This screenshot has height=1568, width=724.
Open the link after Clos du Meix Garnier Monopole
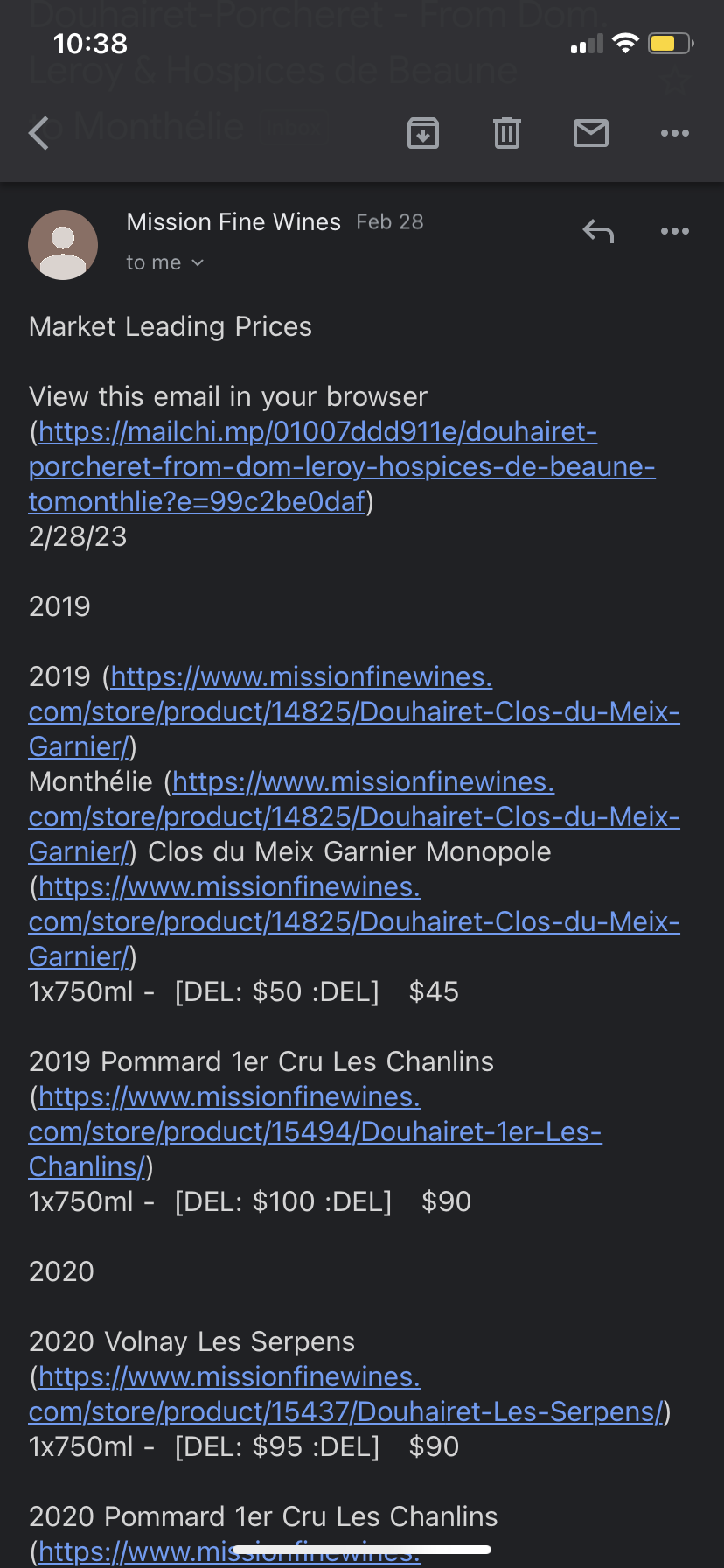354,921
